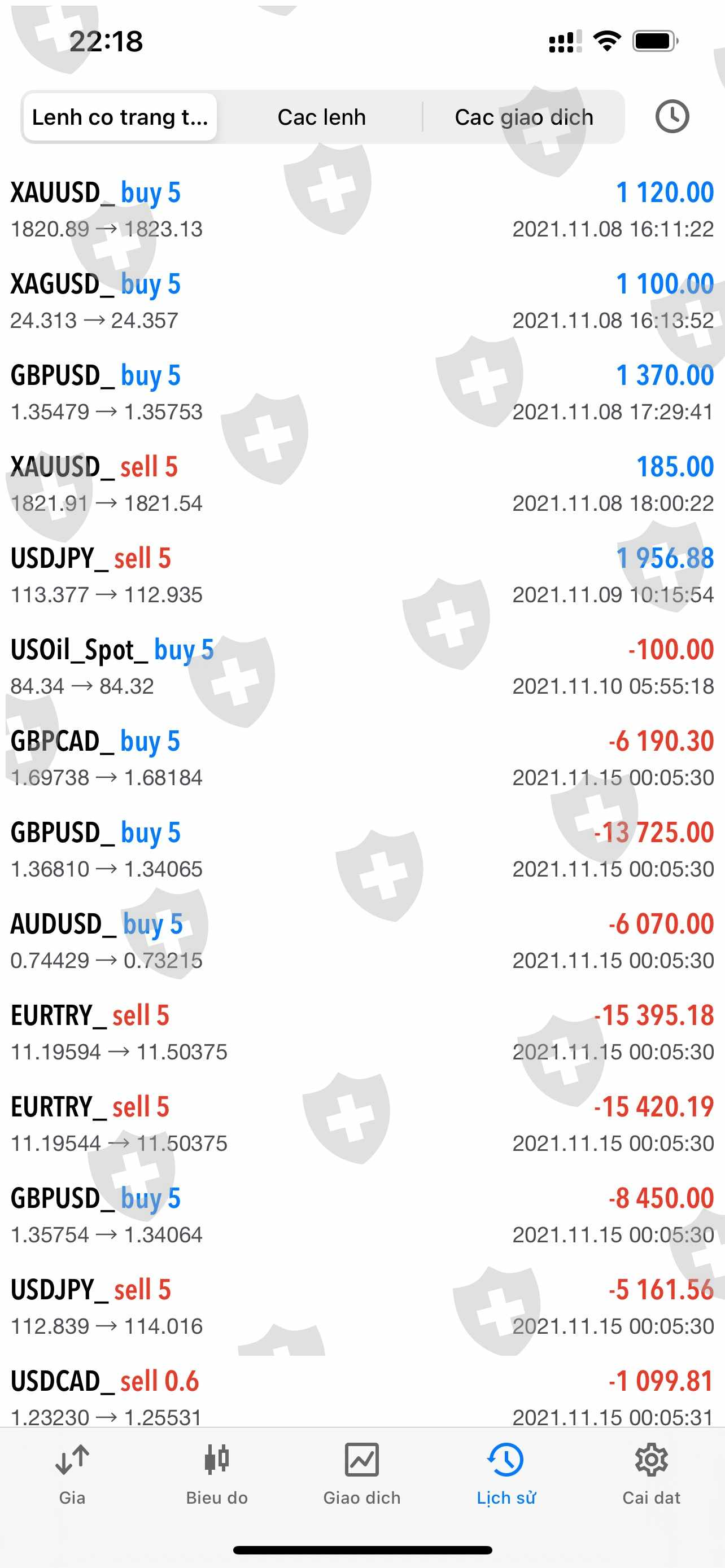725x1568 pixels.
Task: Expand the XAUUSD buy 5 trade 1 120.00
Action: pos(362,210)
